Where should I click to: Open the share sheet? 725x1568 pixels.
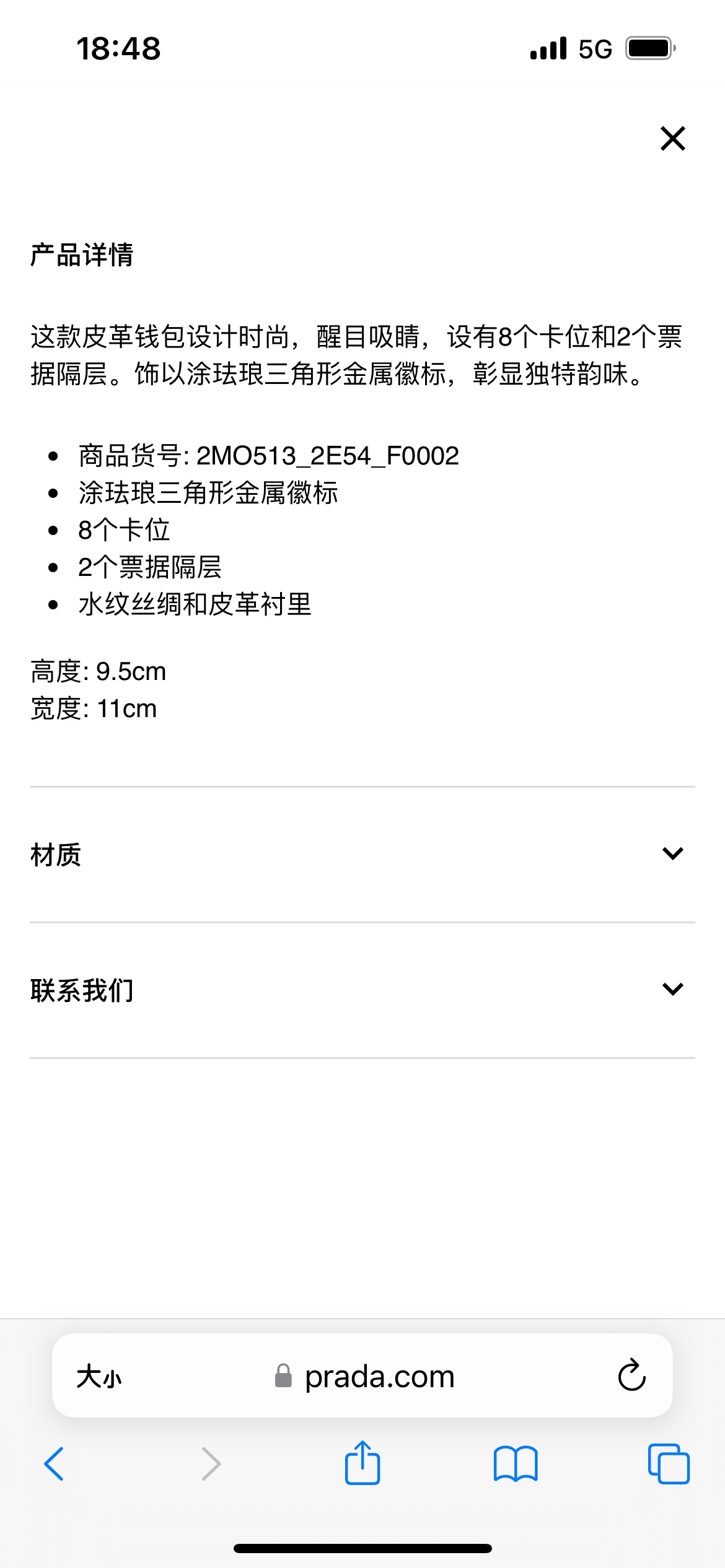coord(362,1463)
